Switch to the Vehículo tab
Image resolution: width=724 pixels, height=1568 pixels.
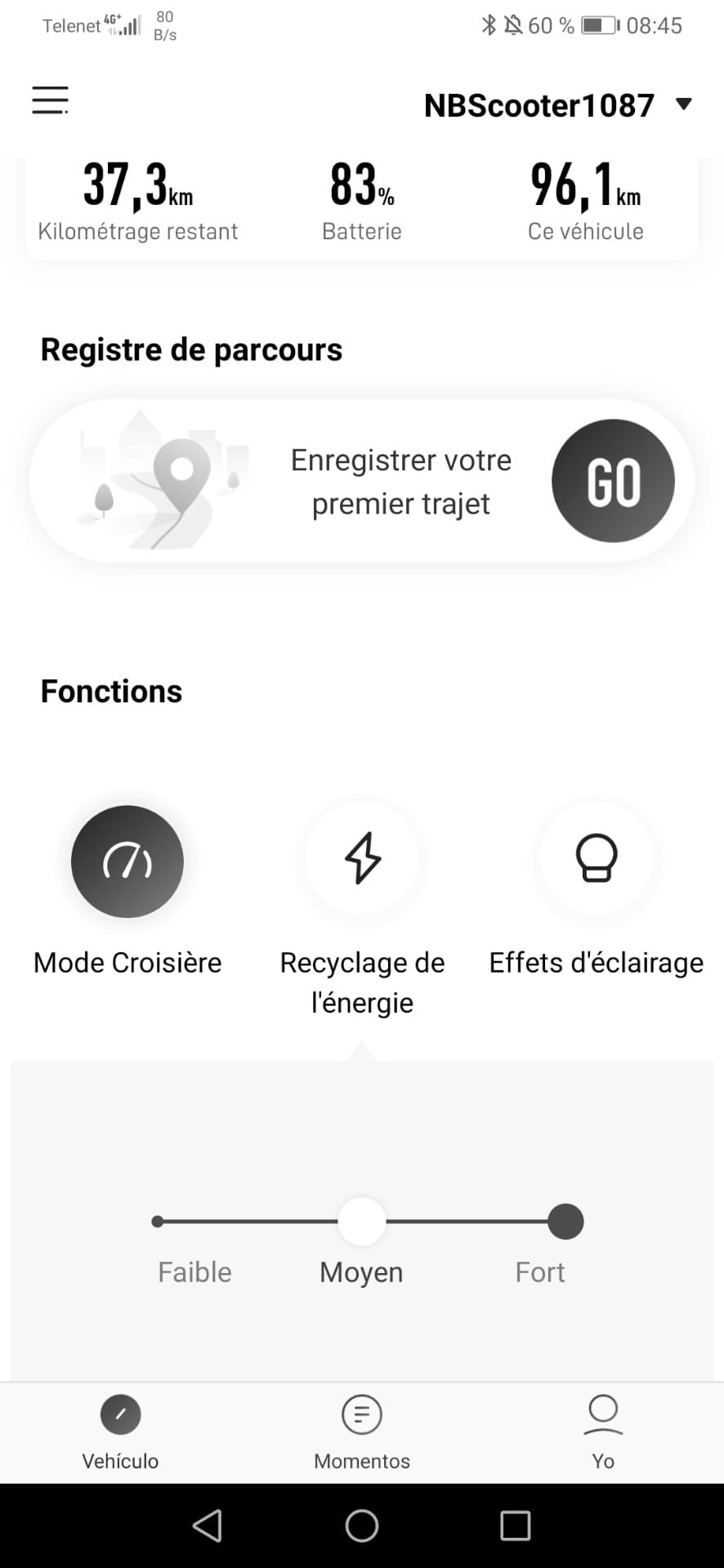pos(120,1430)
